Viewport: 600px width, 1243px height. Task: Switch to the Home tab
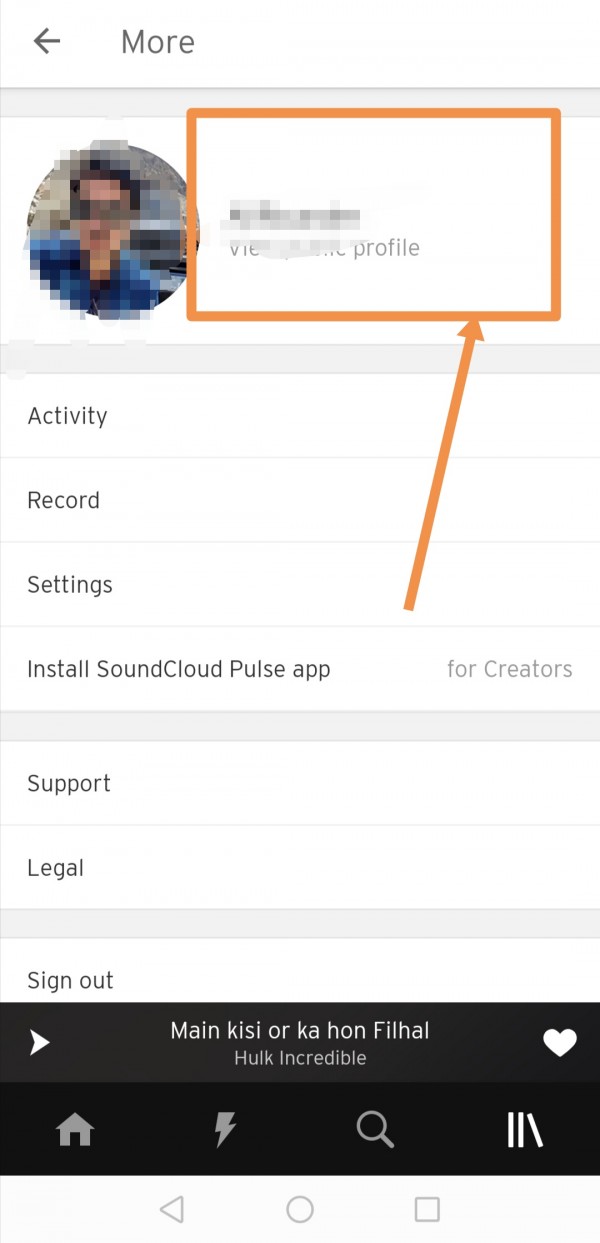coord(75,1130)
